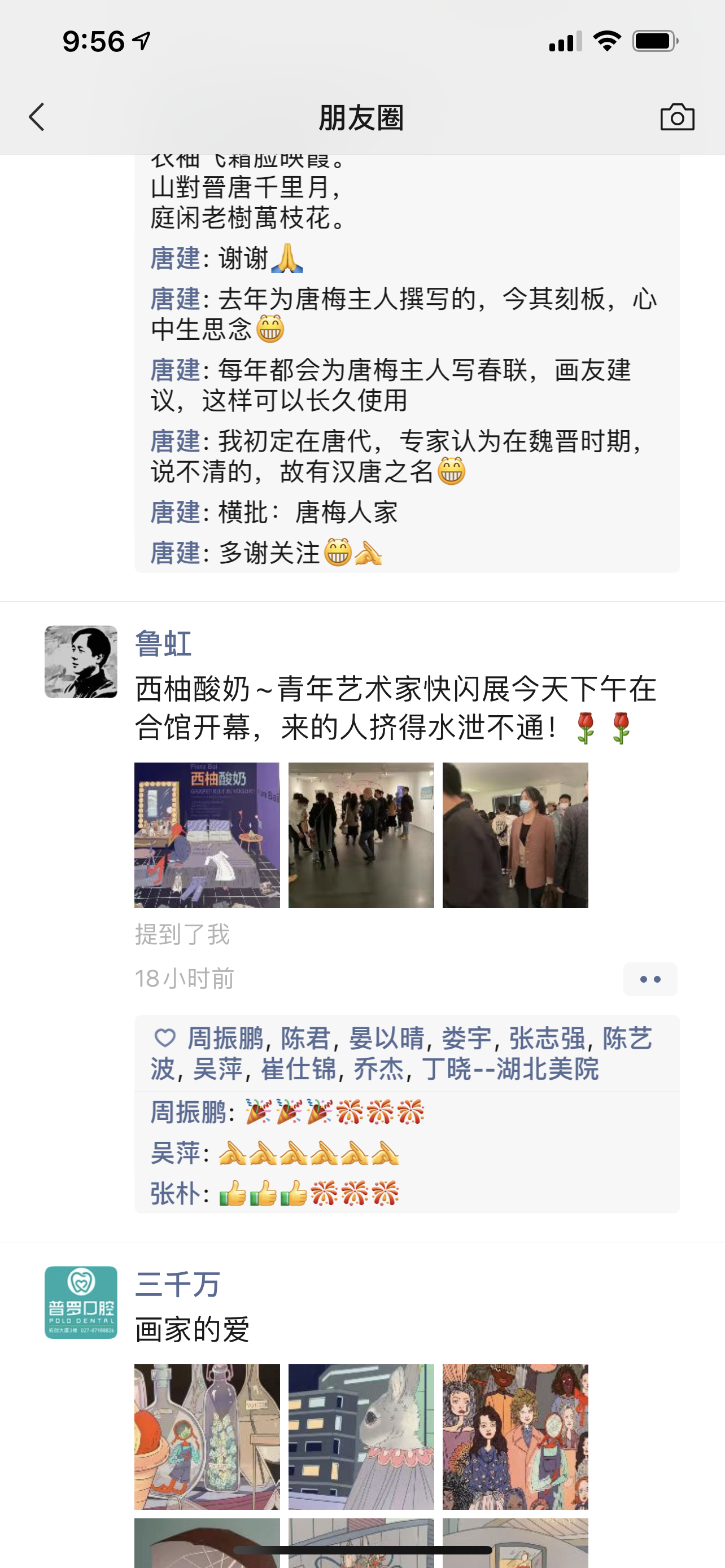View the 西柚酸奶 poster photo
Image resolution: width=725 pixels, height=1568 pixels.
click(207, 835)
